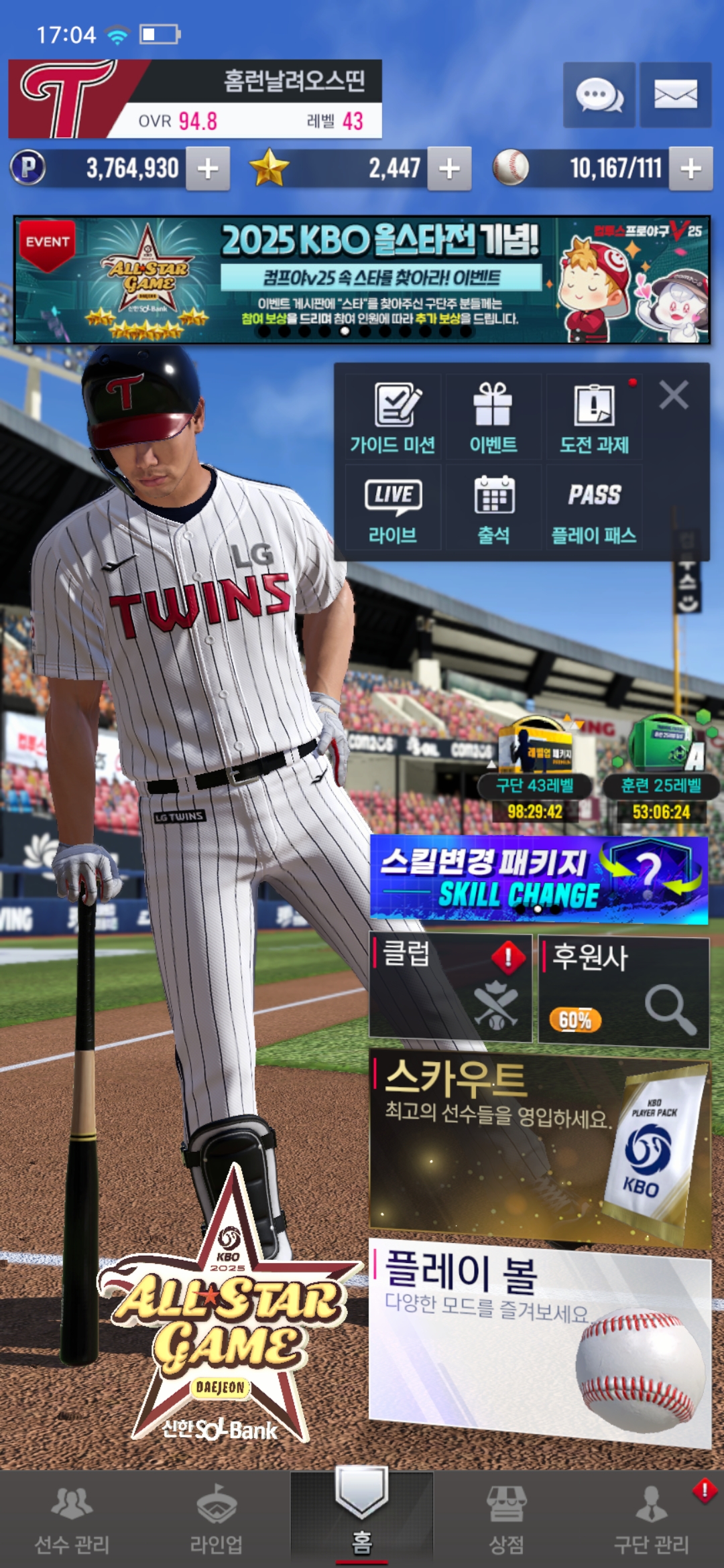Open the 스킬변경 패키지 banner
724x1568 pixels.
(539, 879)
